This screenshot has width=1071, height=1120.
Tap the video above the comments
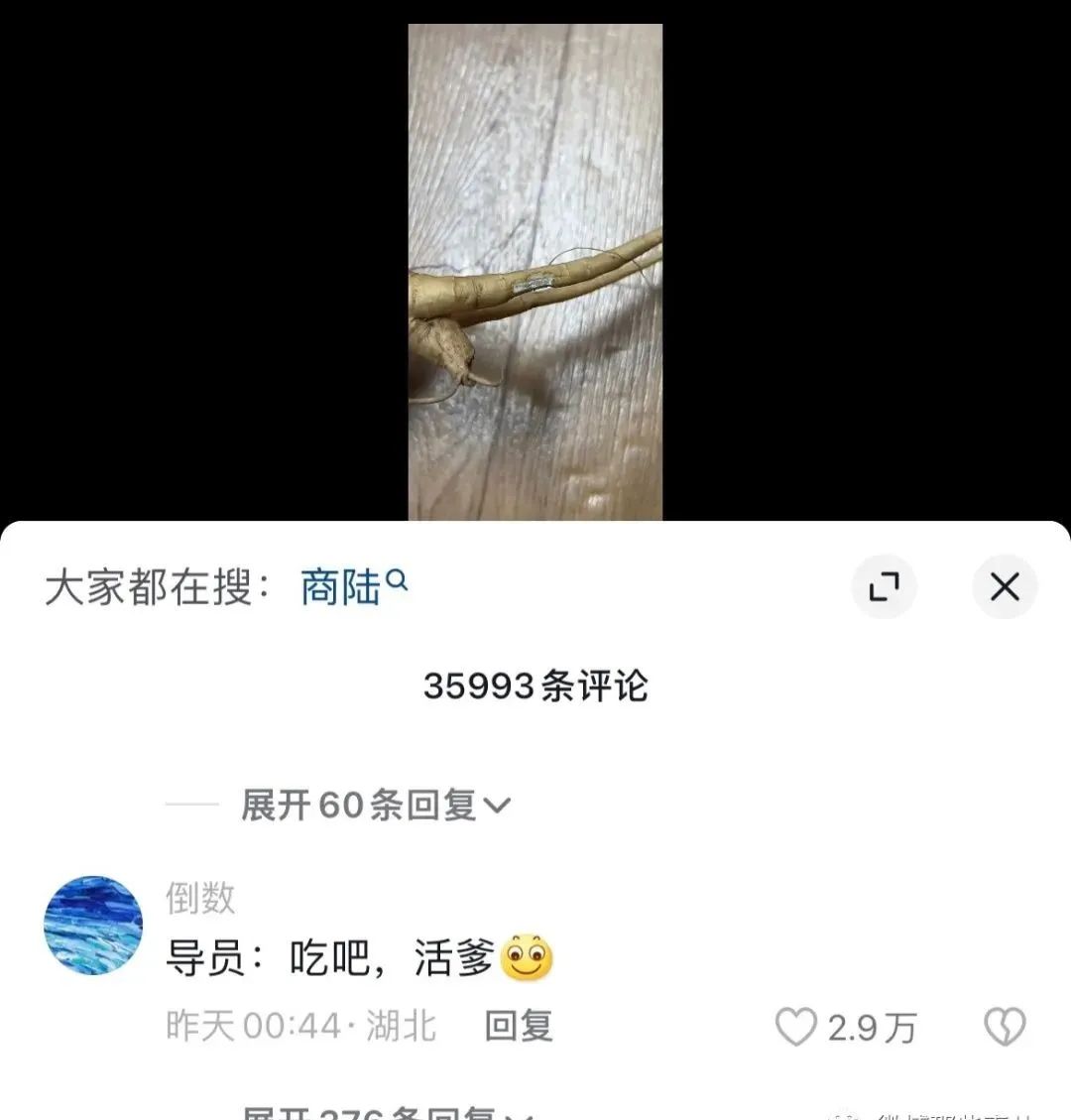pyautogui.click(x=535, y=272)
